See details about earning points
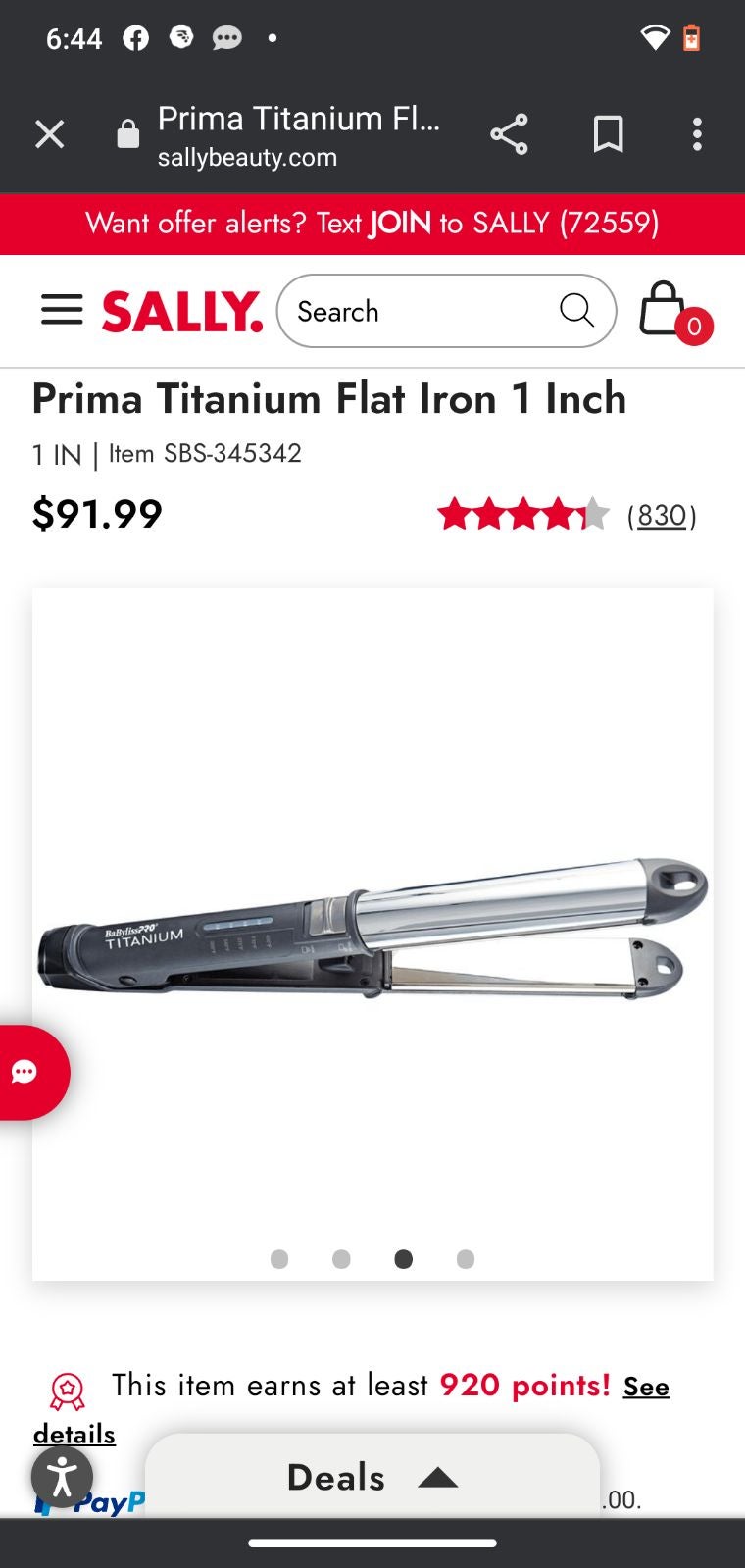Viewport: 745px width, 1568px height. pos(646,1386)
